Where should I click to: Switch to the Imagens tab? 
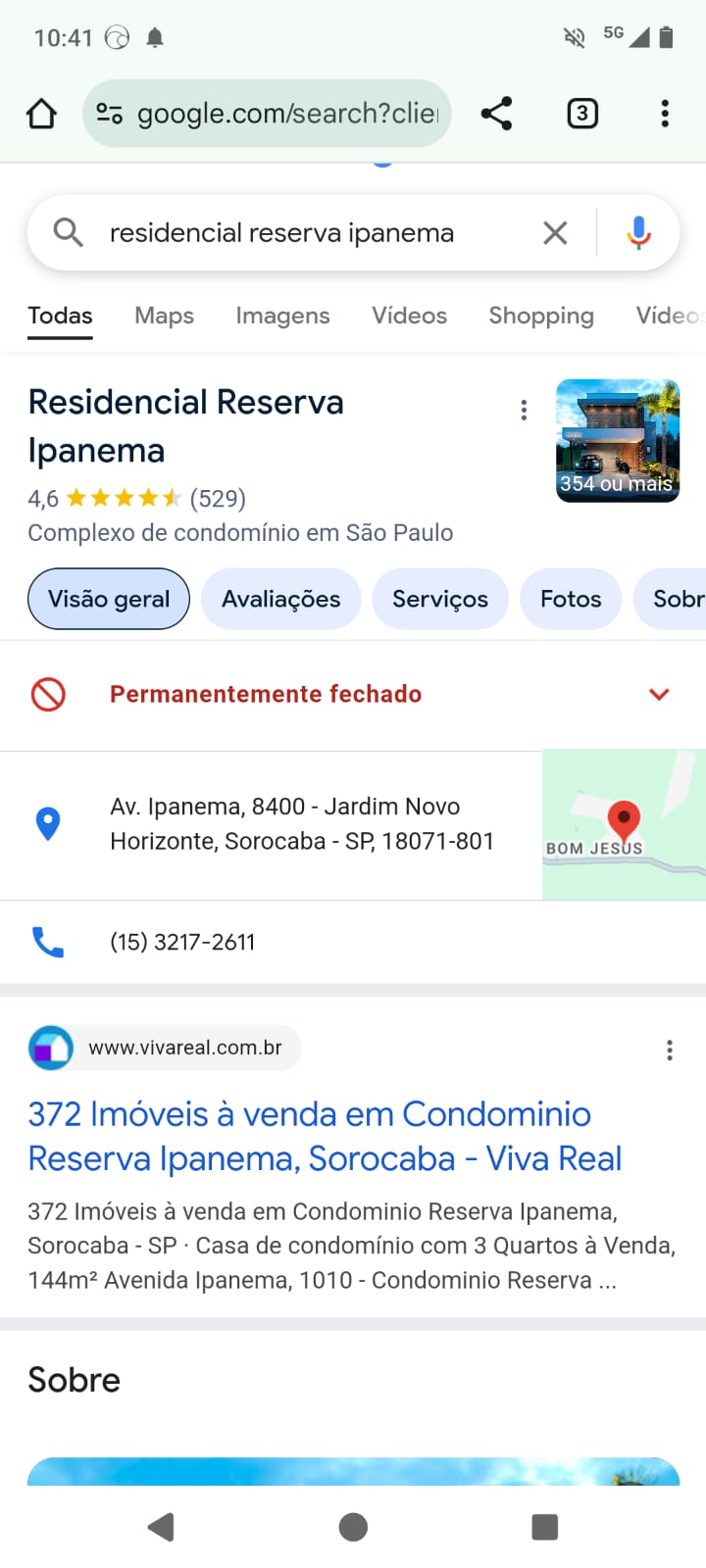coord(282,316)
